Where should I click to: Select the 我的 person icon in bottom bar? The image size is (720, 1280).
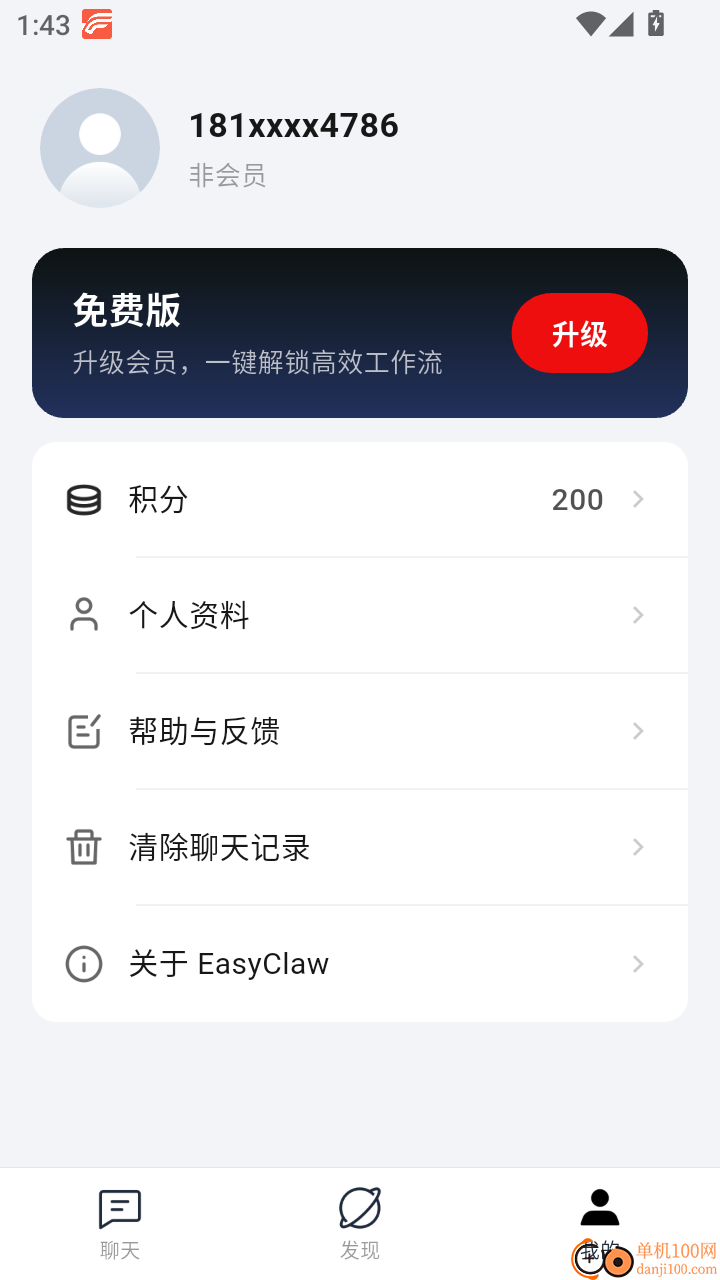point(599,1207)
